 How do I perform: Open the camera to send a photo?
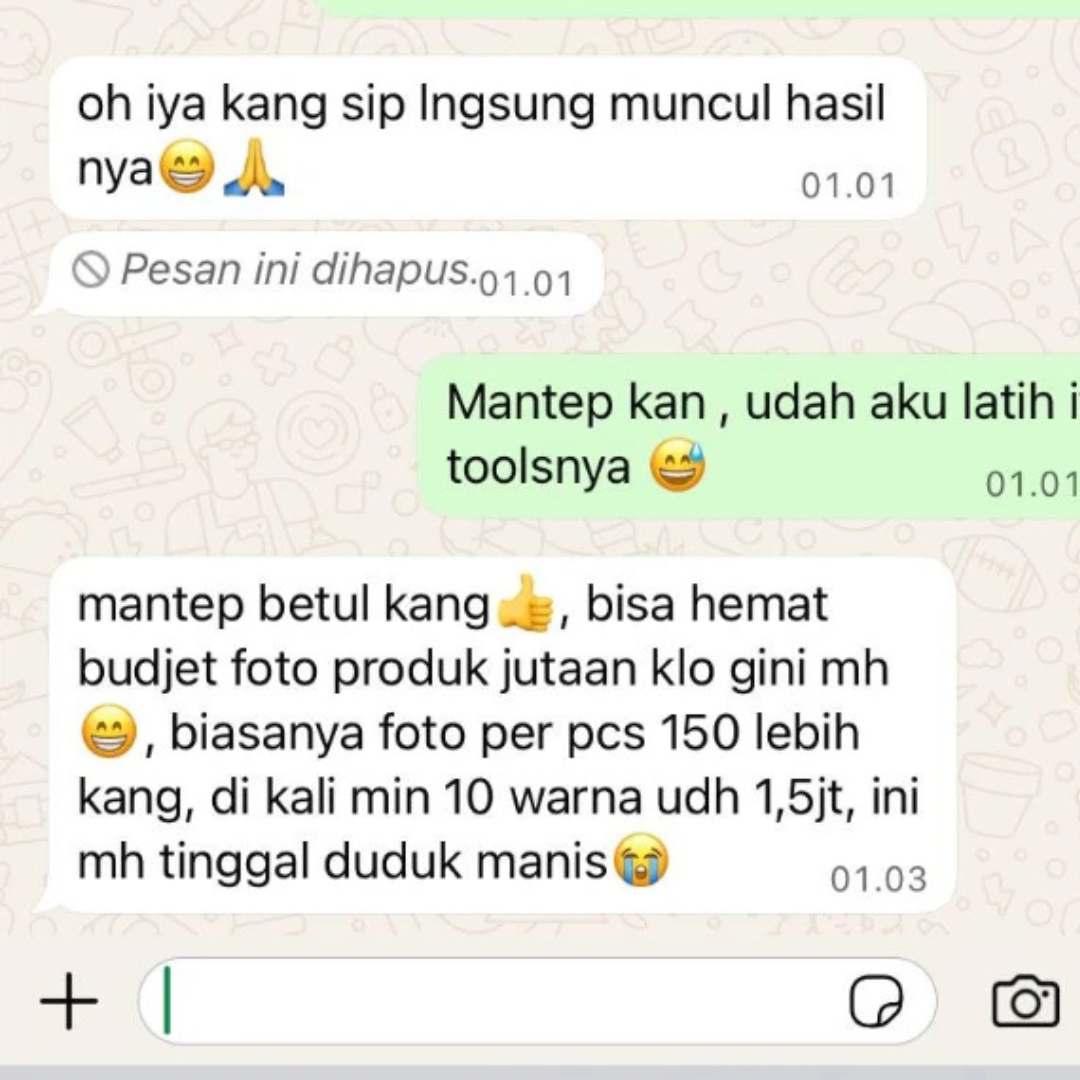pos(1025,1001)
